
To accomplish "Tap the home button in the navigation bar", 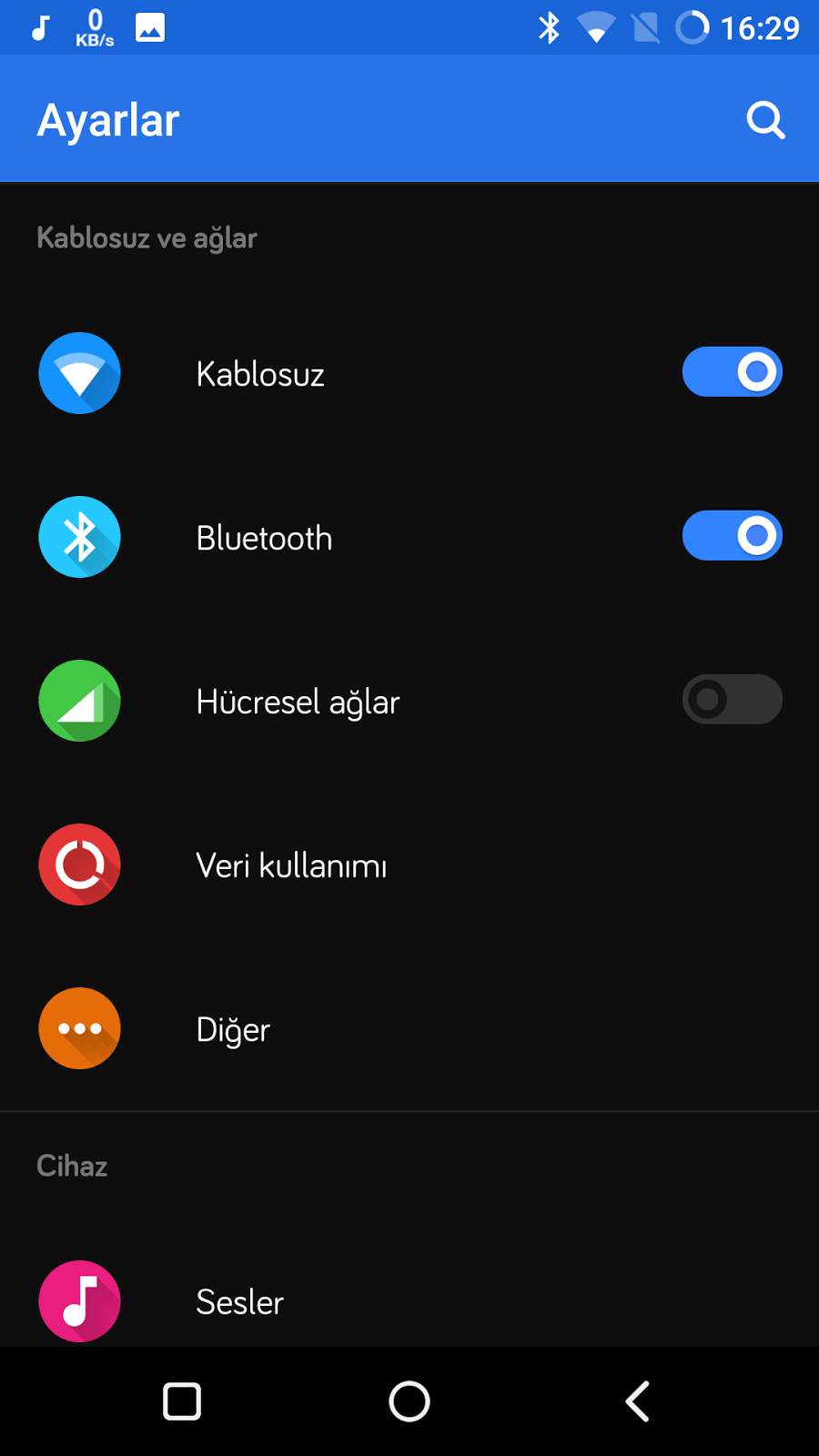I will click(409, 1401).
